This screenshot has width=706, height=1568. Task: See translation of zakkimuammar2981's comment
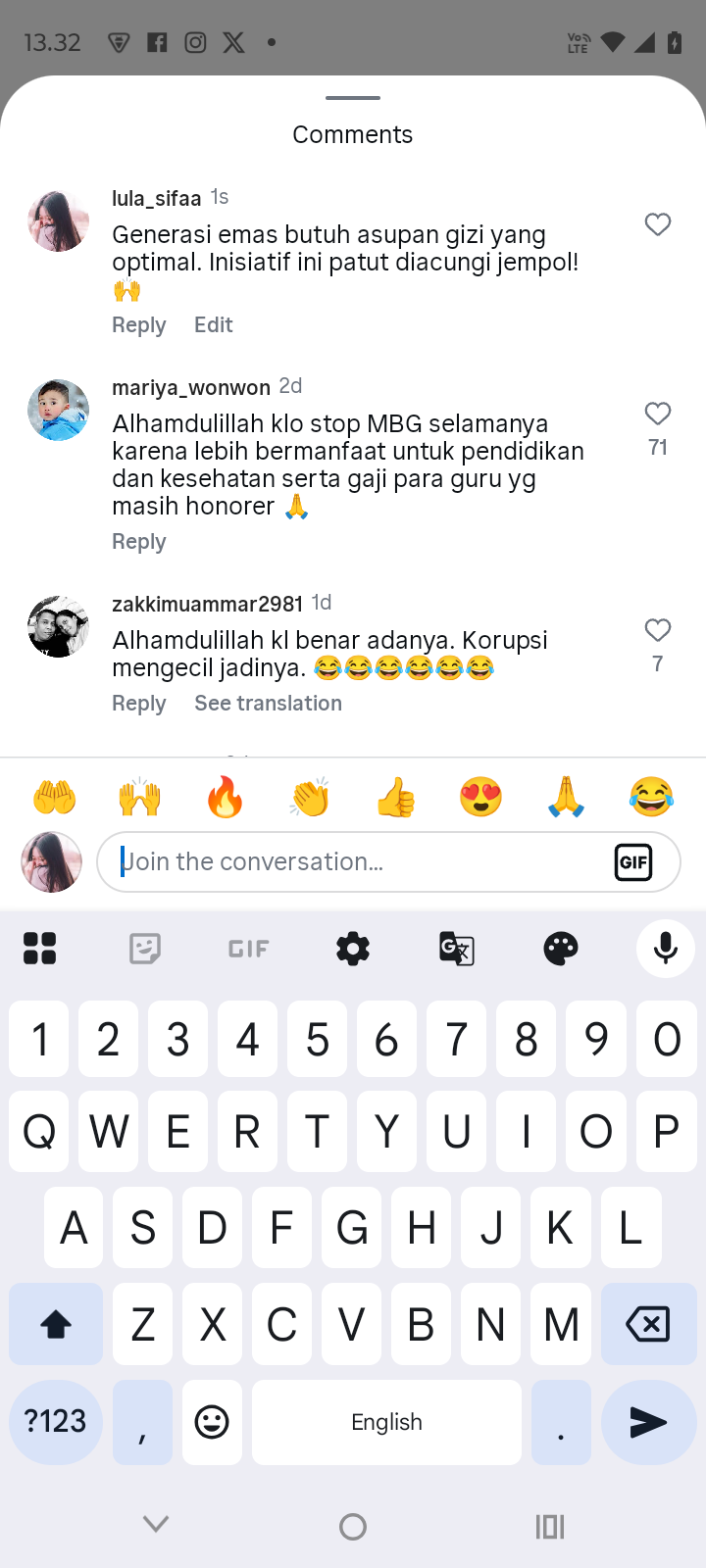click(x=268, y=704)
